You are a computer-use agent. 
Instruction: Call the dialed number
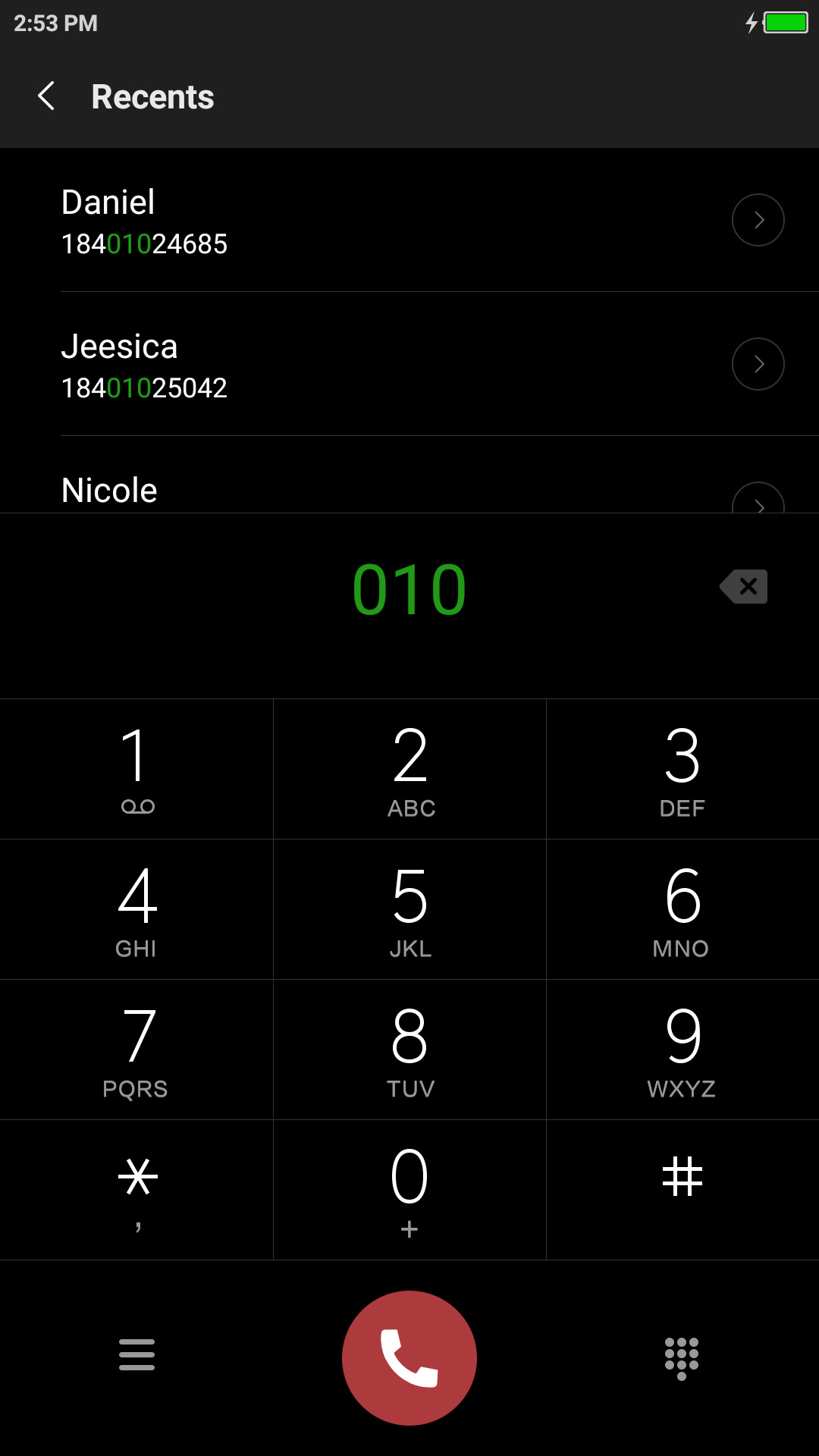click(x=409, y=1357)
